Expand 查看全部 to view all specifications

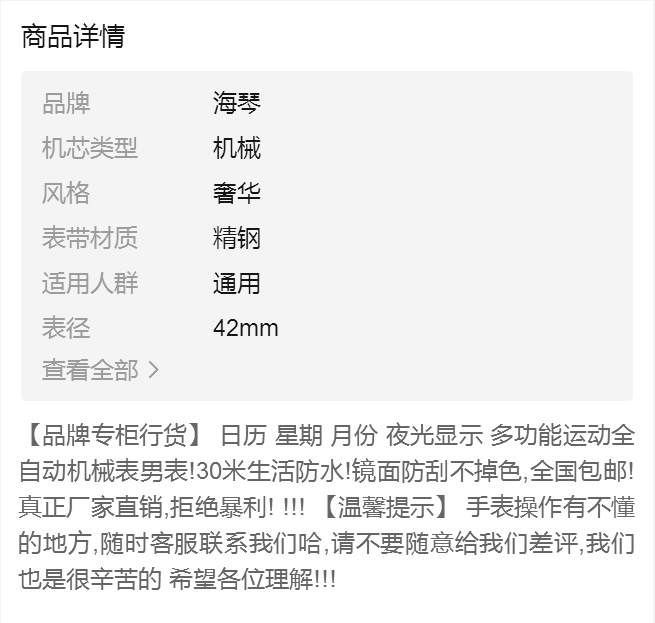click(x=100, y=370)
